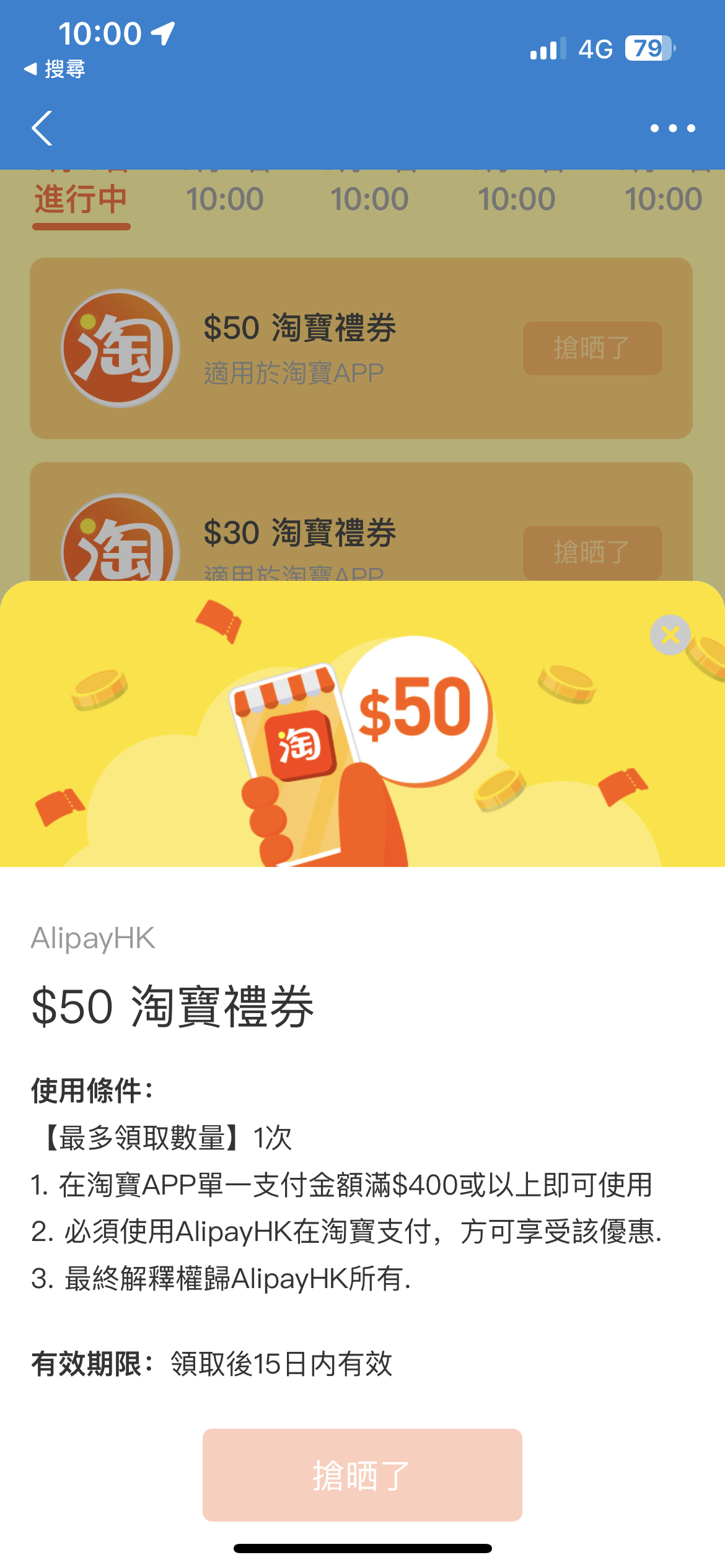
Task: Open the last 10:00 session tab
Action: pyautogui.click(x=663, y=199)
